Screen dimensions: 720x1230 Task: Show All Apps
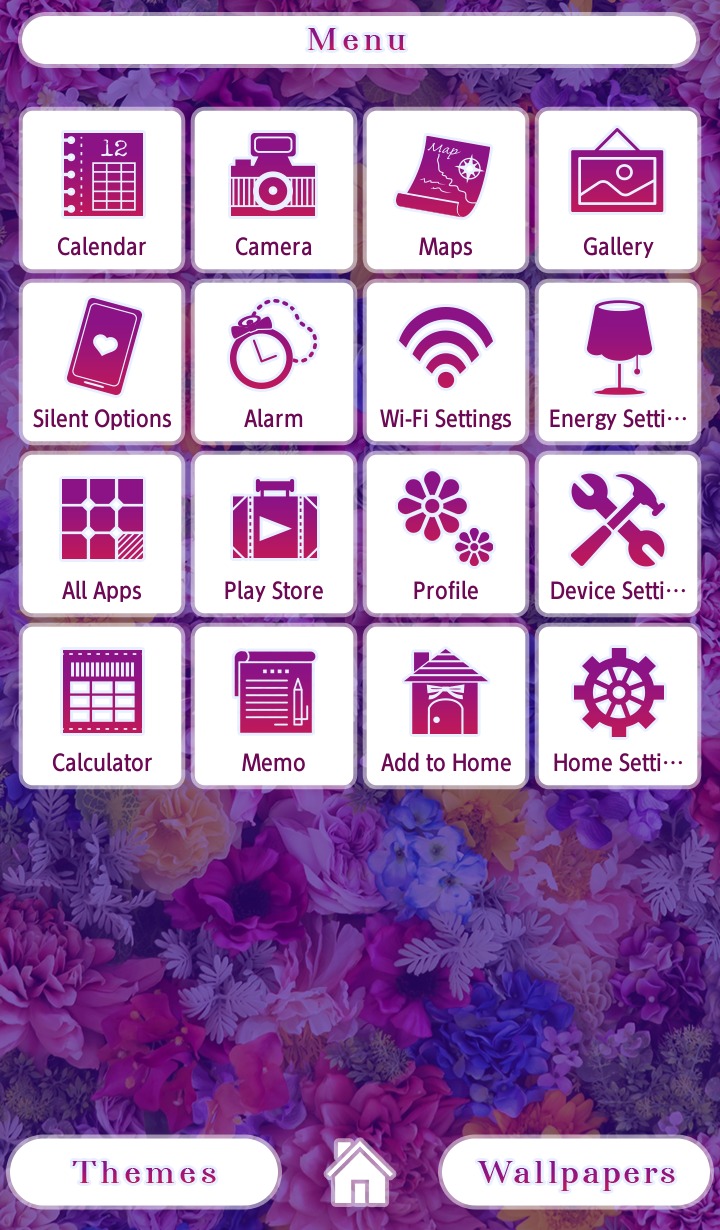click(x=102, y=534)
